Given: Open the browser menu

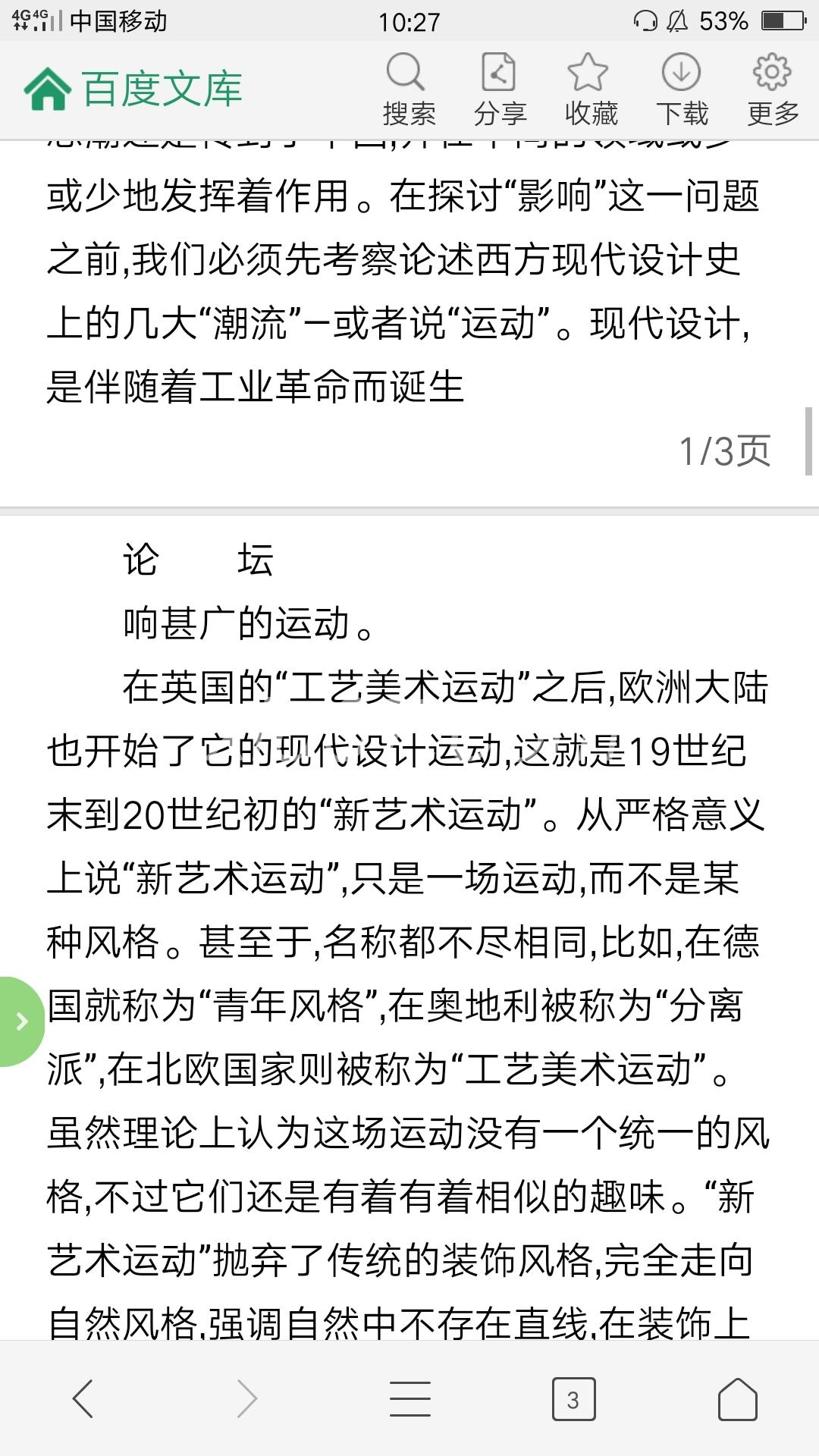Looking at the screenshot, I should pos(409,1398).
